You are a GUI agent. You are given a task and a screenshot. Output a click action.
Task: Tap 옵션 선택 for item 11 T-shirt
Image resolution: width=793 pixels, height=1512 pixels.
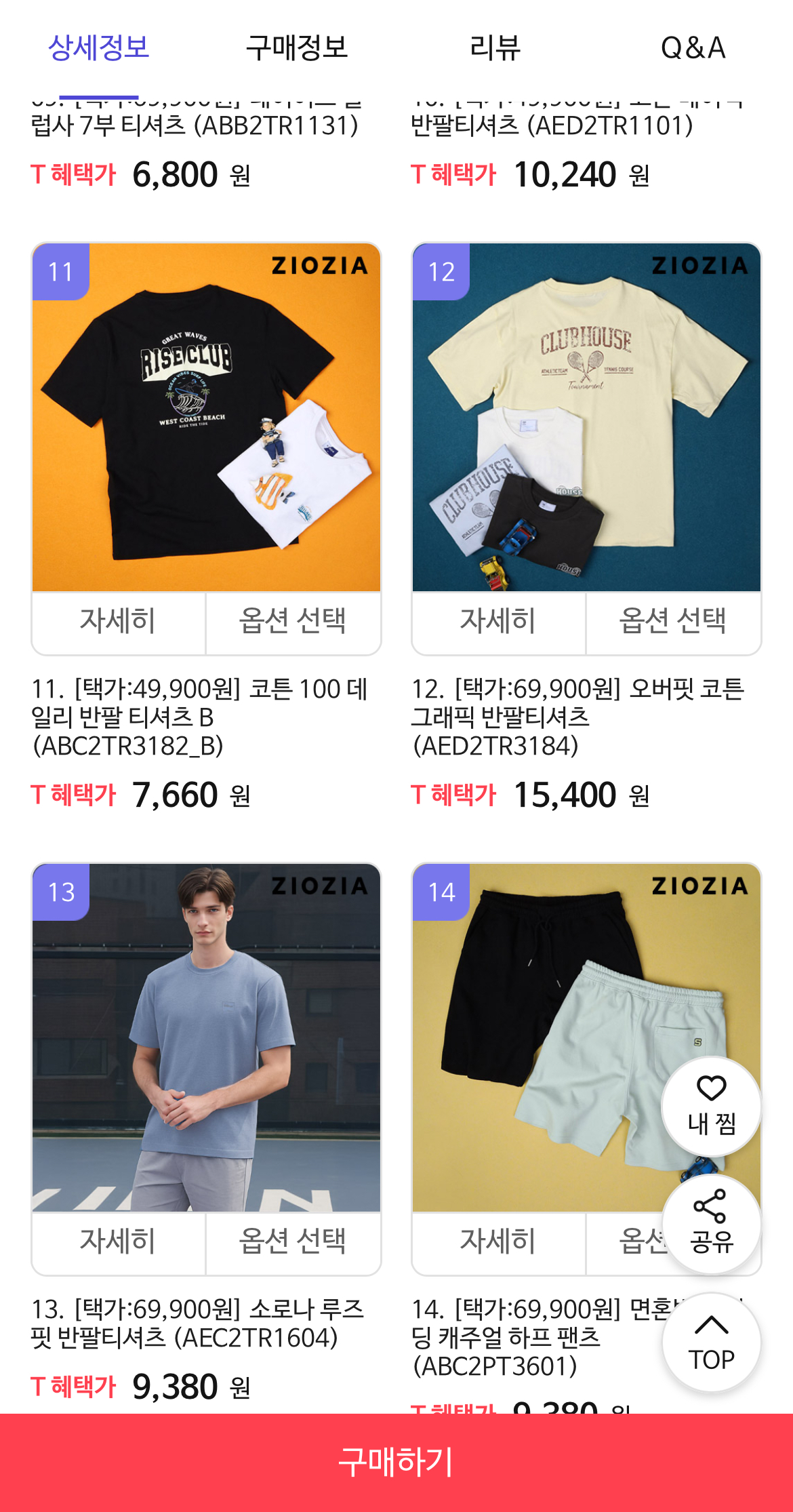click(293, 621)
